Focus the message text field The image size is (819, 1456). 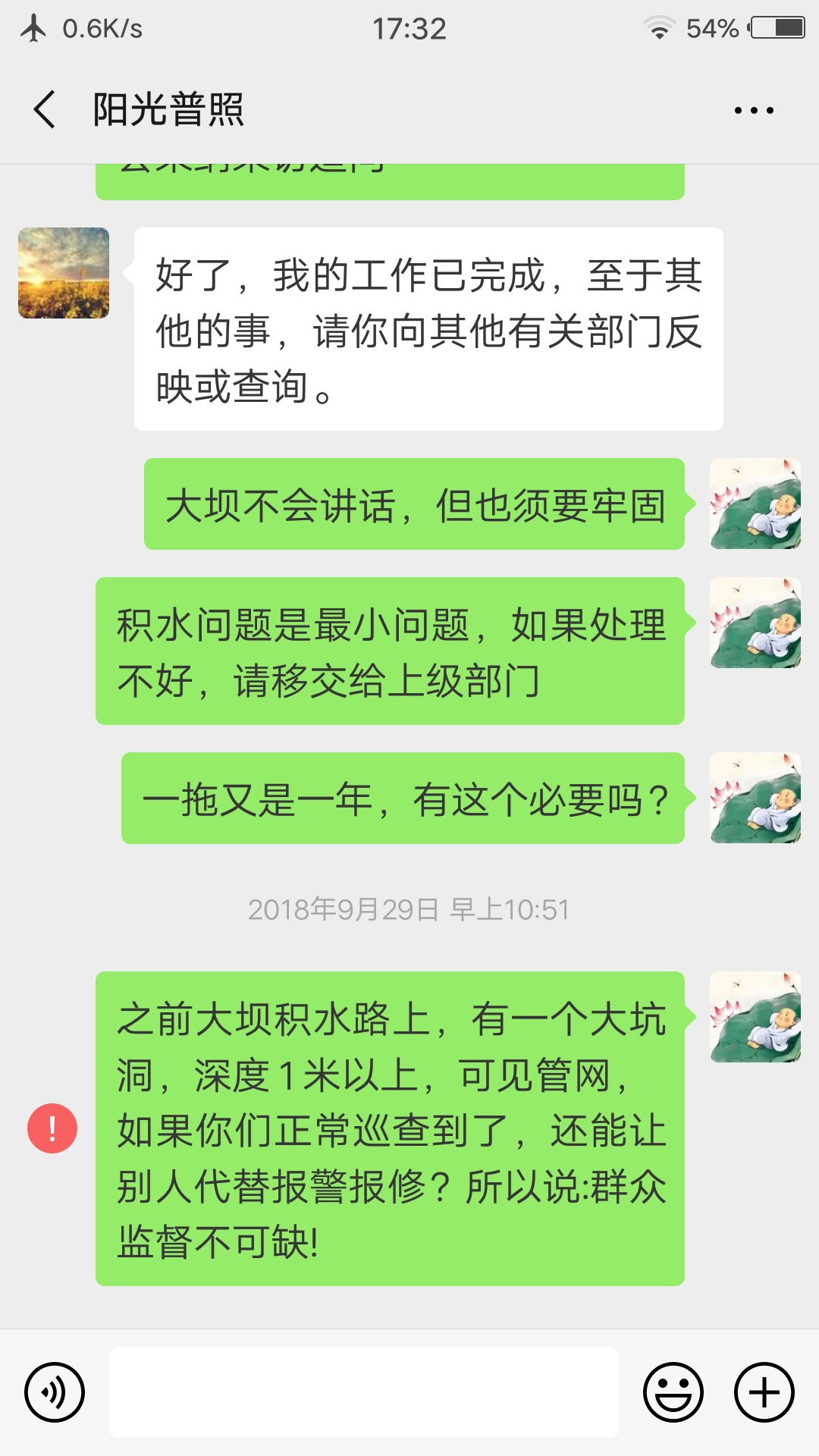pos(364,1392)
